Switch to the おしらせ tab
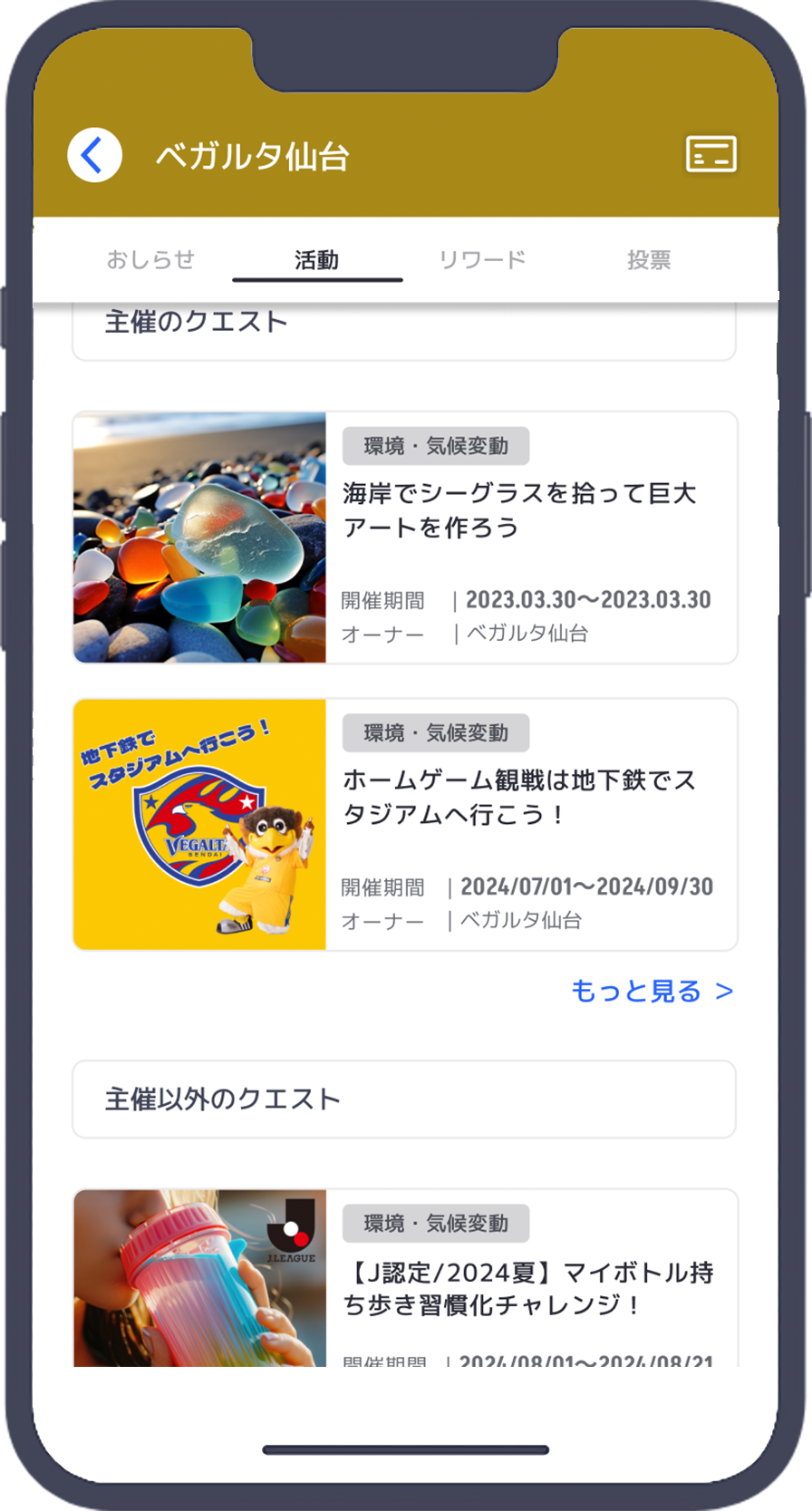 click(x=150, y=260)
